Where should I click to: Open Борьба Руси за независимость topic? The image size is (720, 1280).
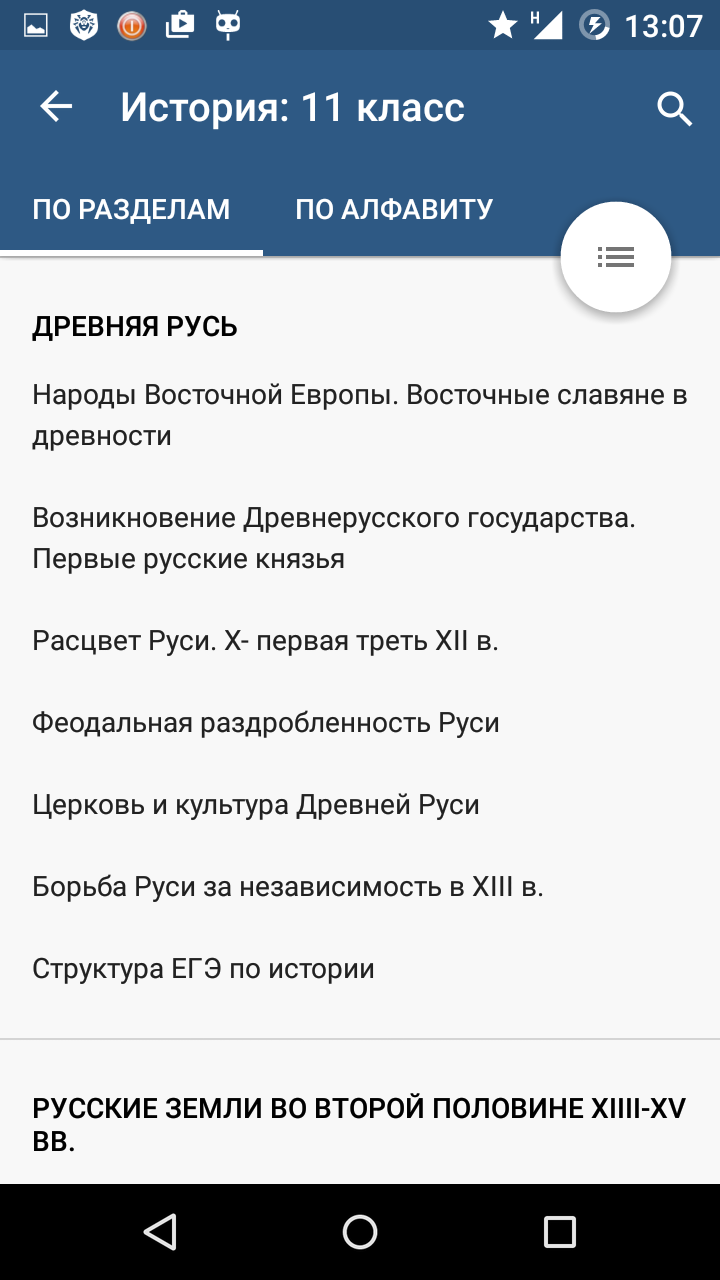[360, 887]
